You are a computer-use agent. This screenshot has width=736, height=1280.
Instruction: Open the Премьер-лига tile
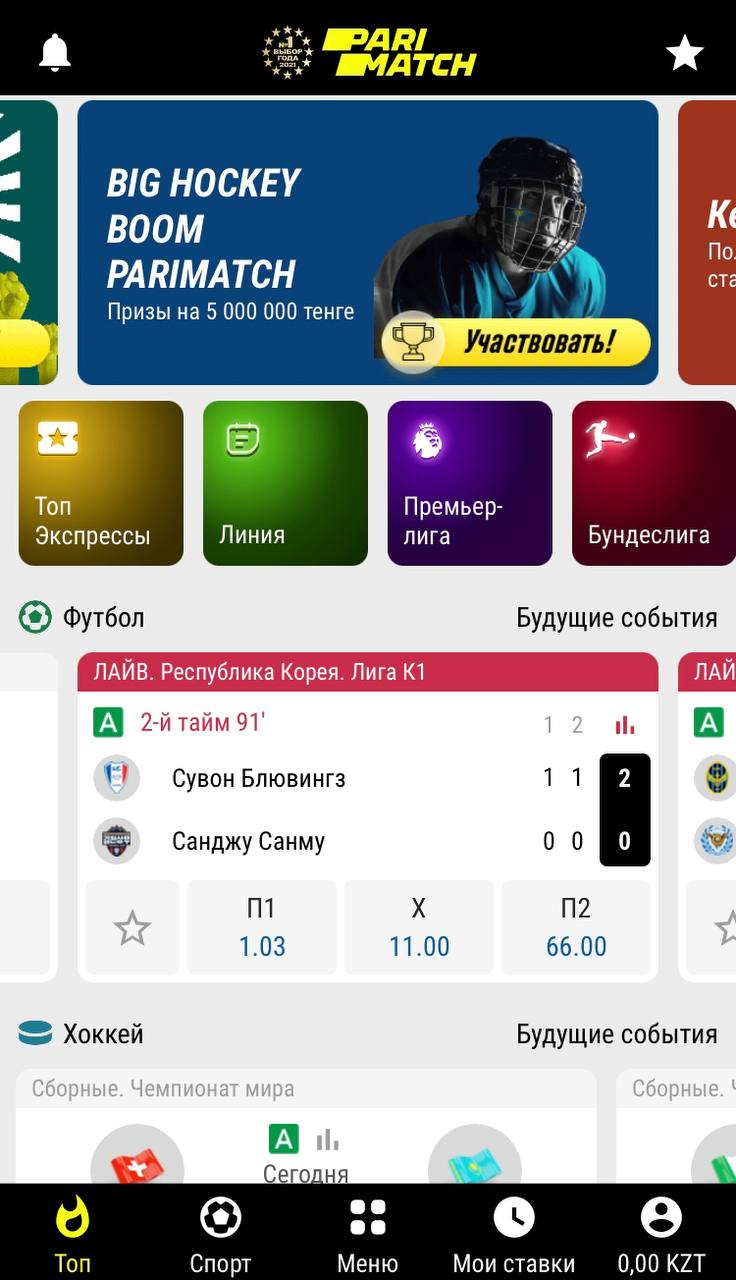pyautogui.click(x=469, y=483)
